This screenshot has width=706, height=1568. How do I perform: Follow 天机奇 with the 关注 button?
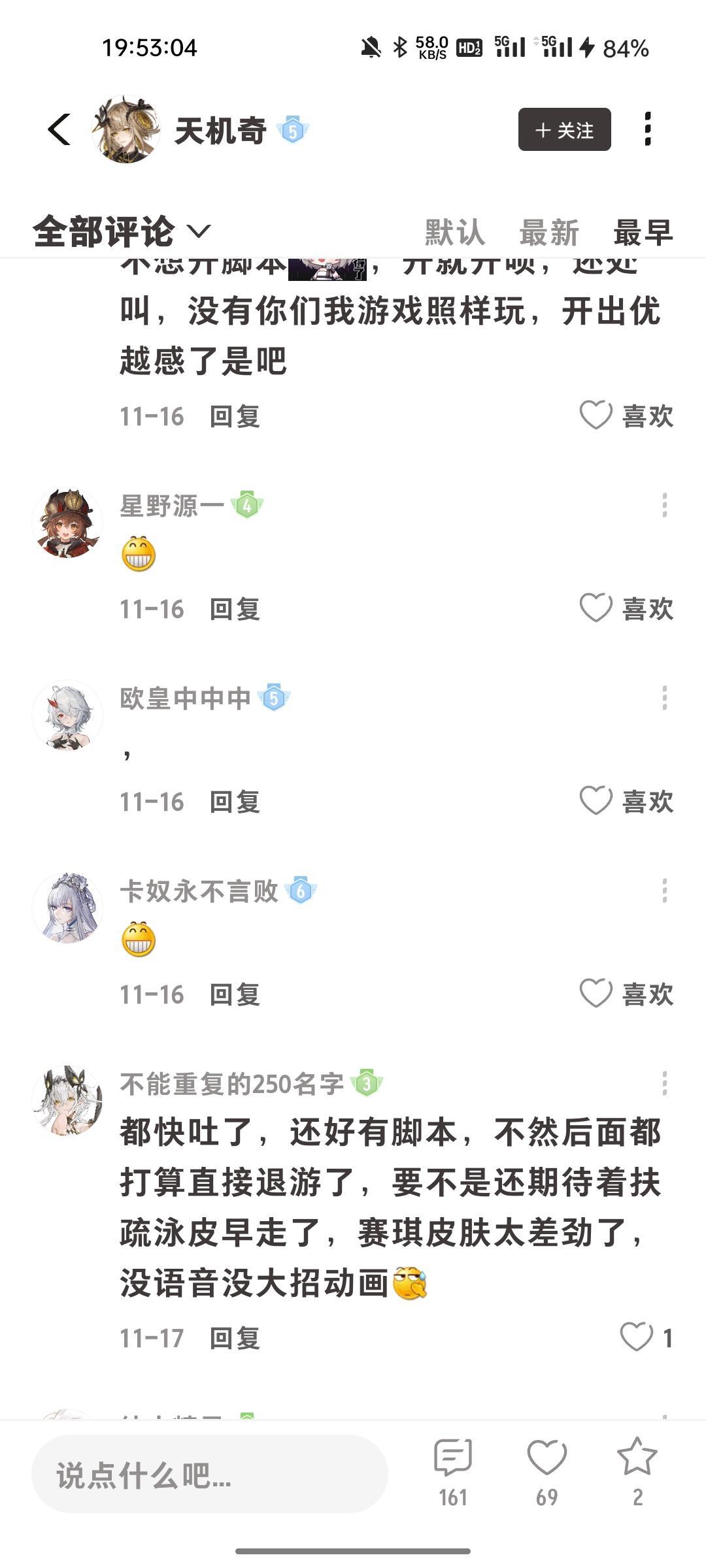coord(564,129)
